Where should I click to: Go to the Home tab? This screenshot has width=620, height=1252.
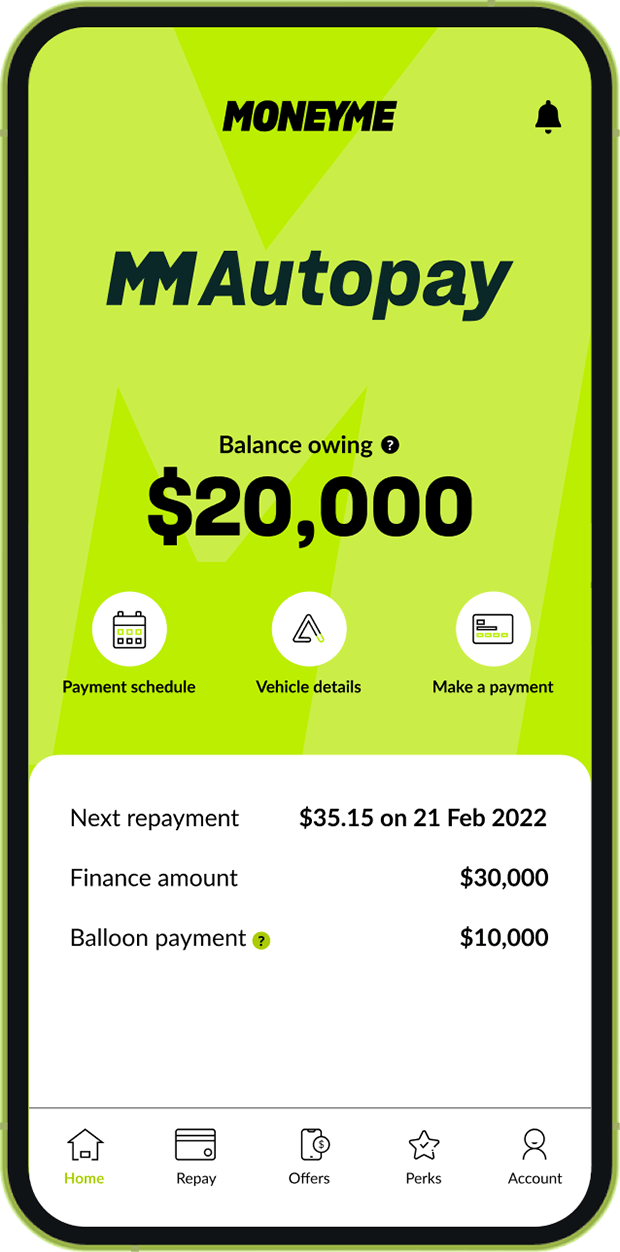coord(84,1156)
